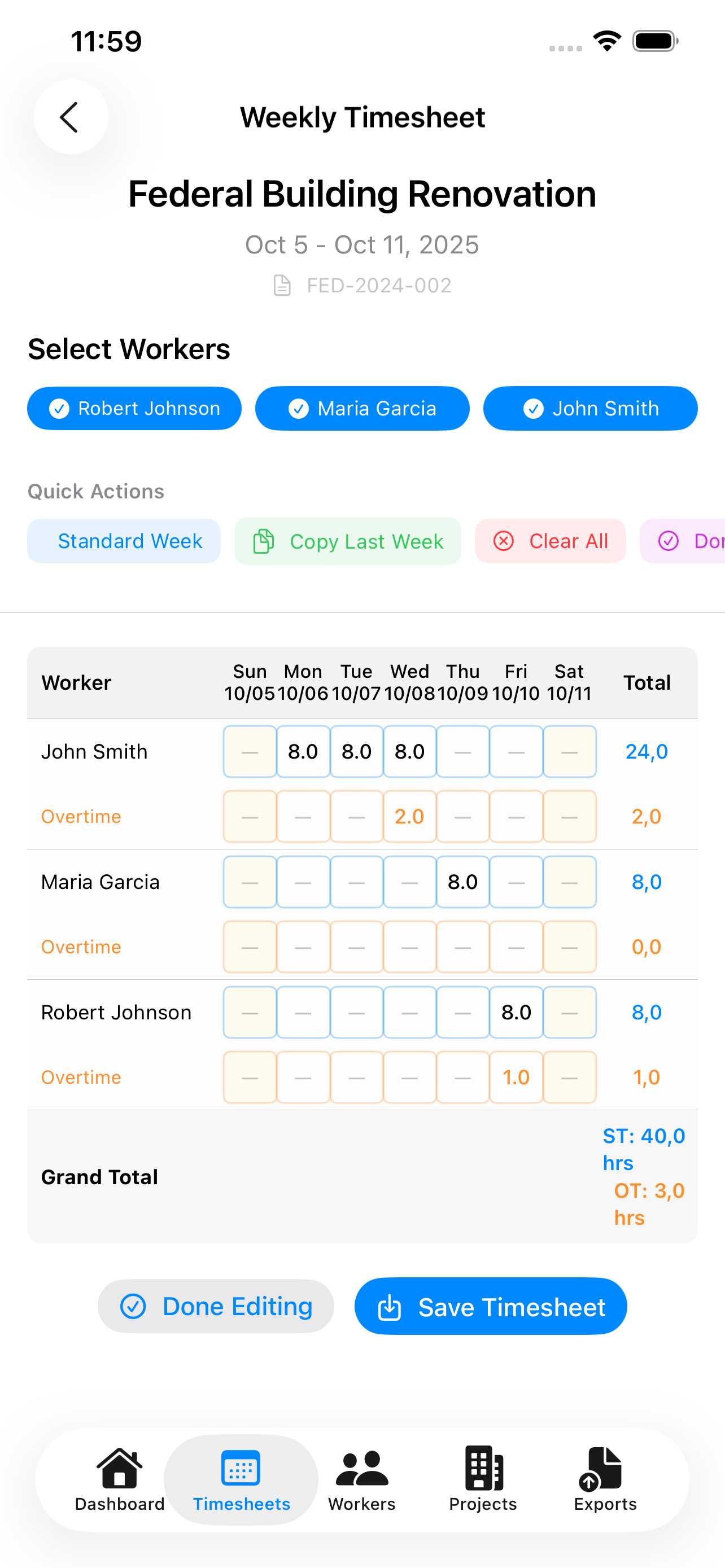Copy Last Week's hours
Image resolution: width=725 pixels, height=1568 pixels.
tap(348, 541)
